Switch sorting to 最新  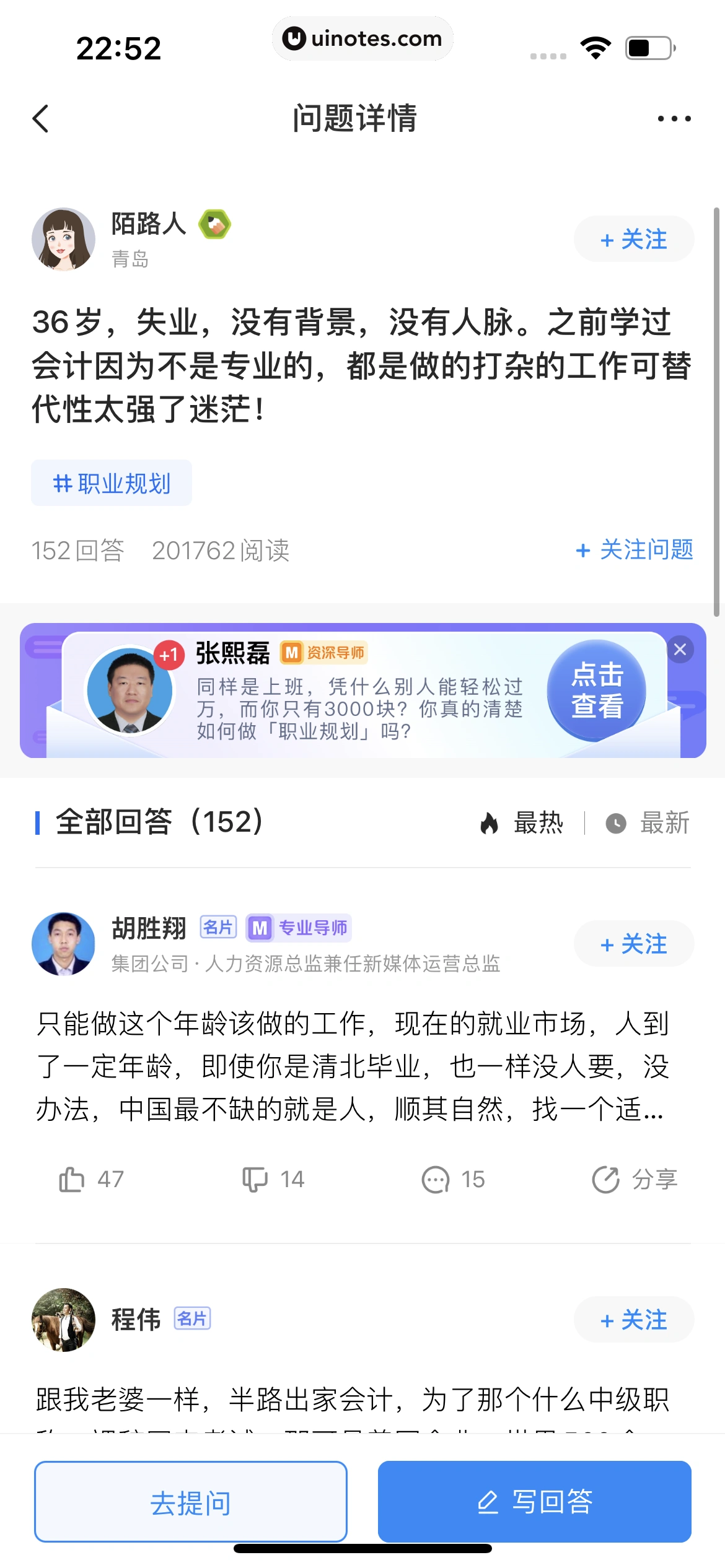point(665,822)
